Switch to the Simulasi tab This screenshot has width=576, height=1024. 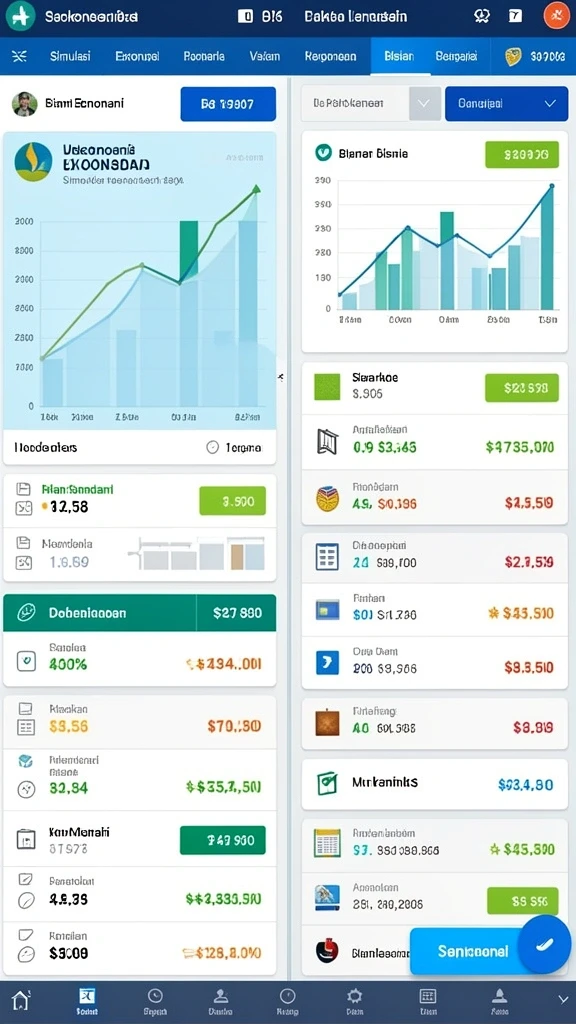[70, 56]
